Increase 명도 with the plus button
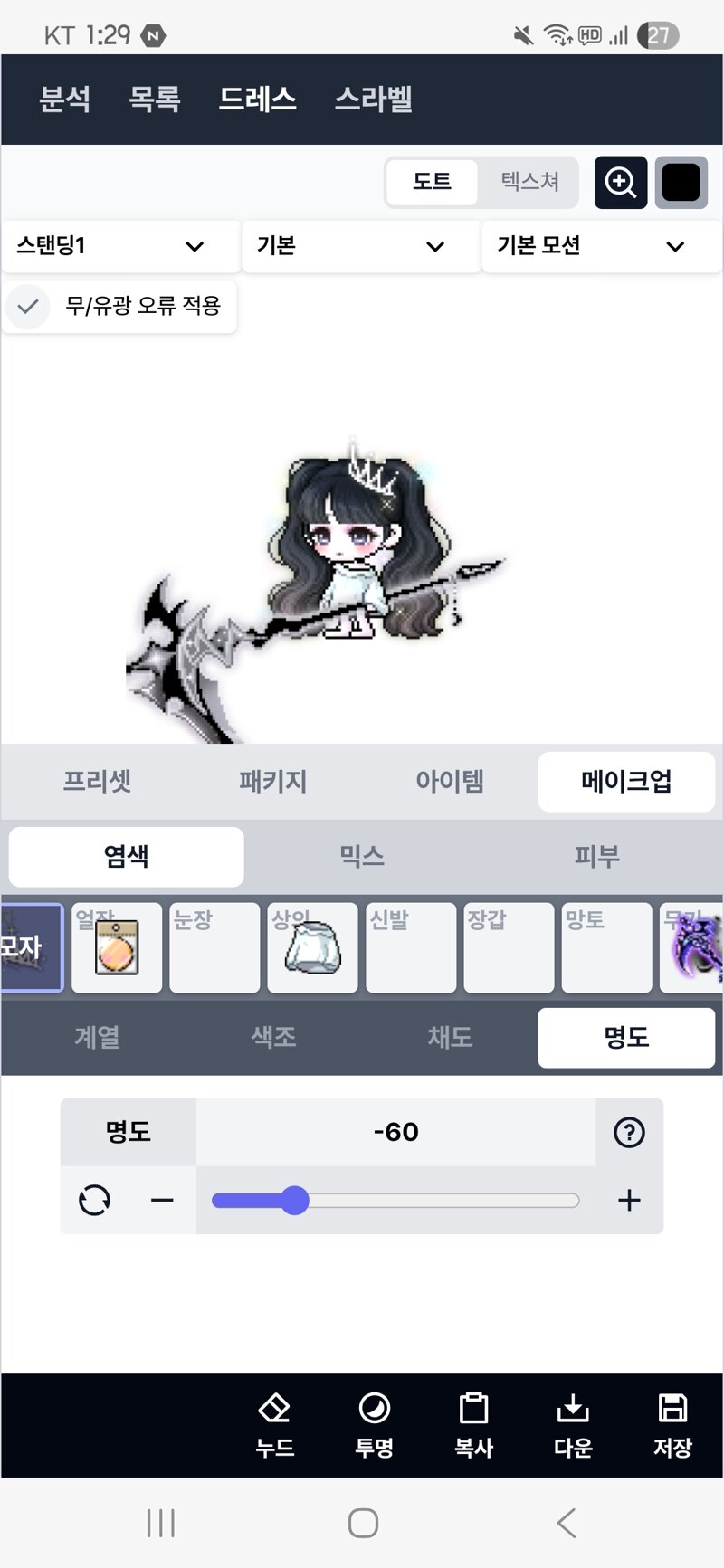The image size is (724, 1568). click(x=629, y=1201)
